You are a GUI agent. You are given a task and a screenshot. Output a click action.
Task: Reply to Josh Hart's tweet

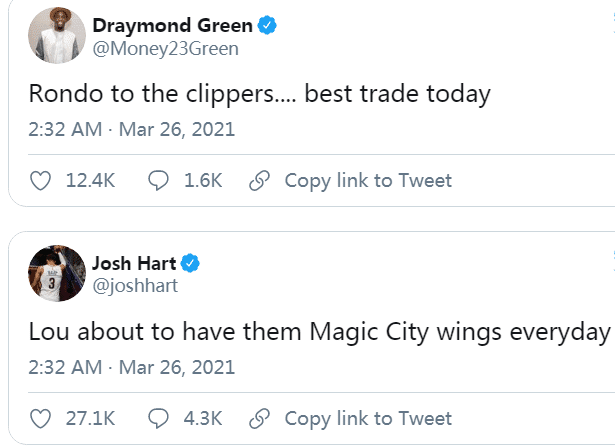pyautogui.click(x=159, y=419)
